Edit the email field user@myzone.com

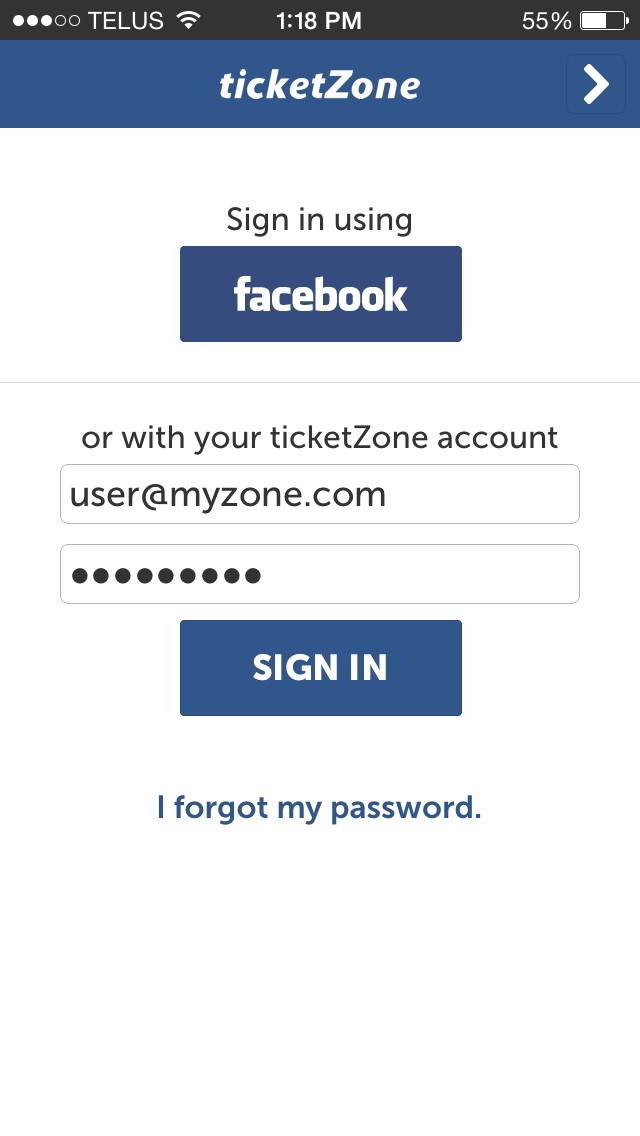(x=320, y=494)
